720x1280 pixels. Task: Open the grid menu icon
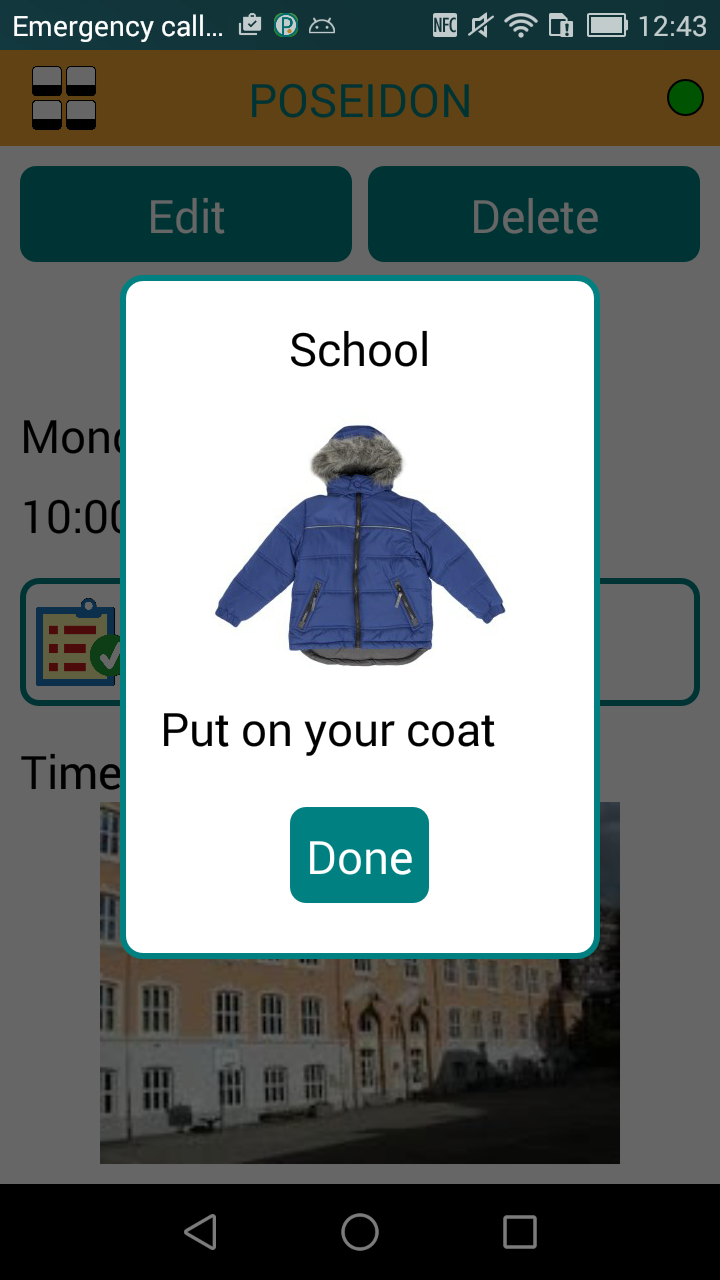(x=64, y=98)
